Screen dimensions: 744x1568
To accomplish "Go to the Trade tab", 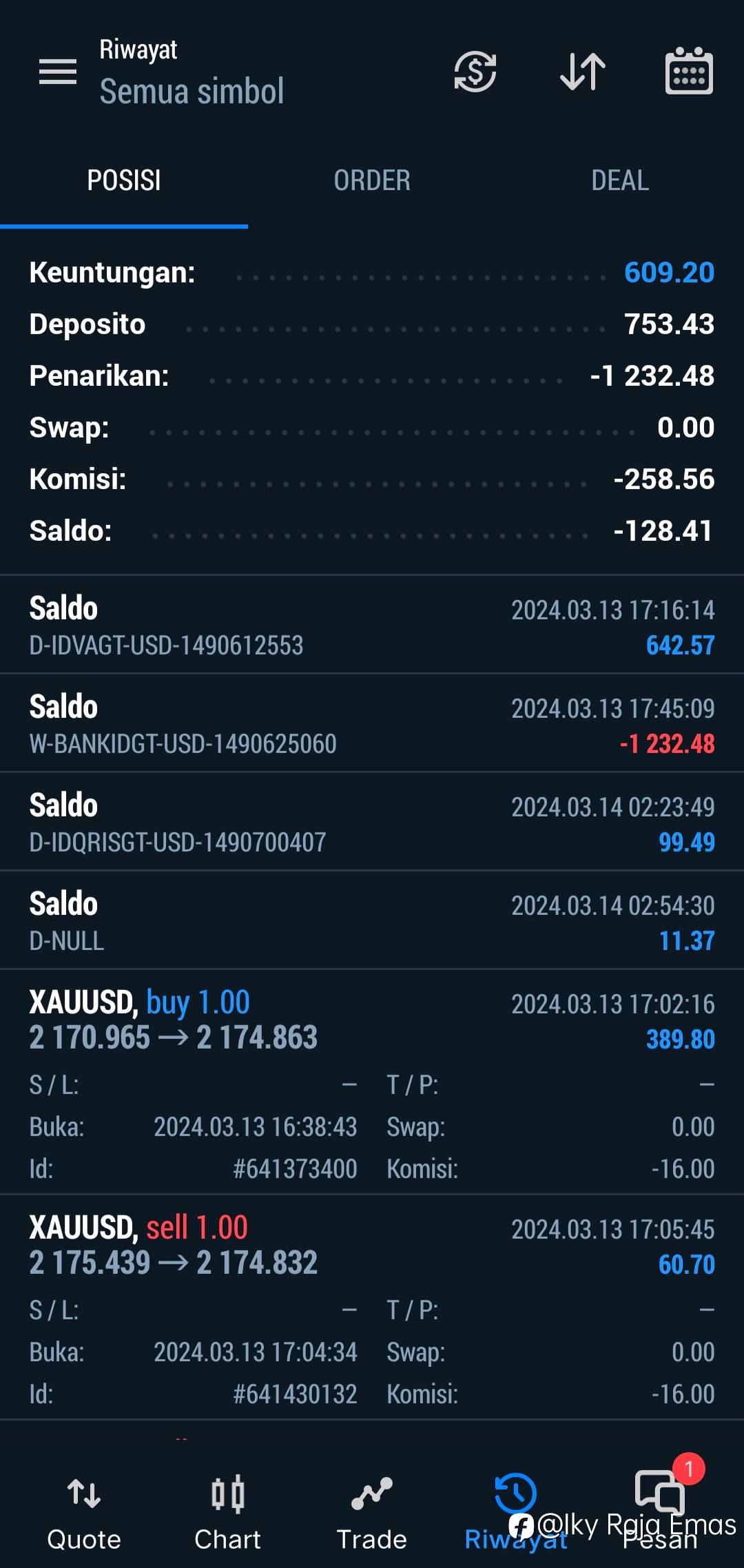I will [372, 1514].
